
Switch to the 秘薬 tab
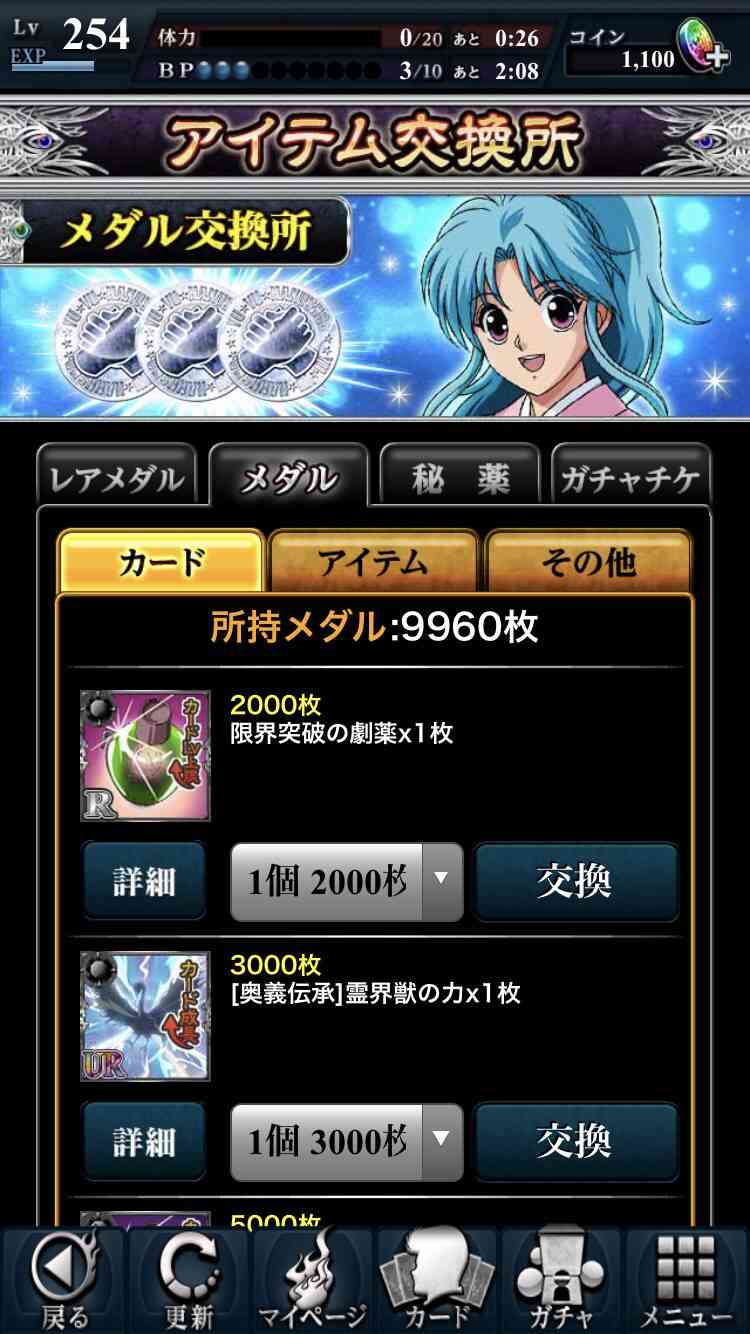[461, 478]
